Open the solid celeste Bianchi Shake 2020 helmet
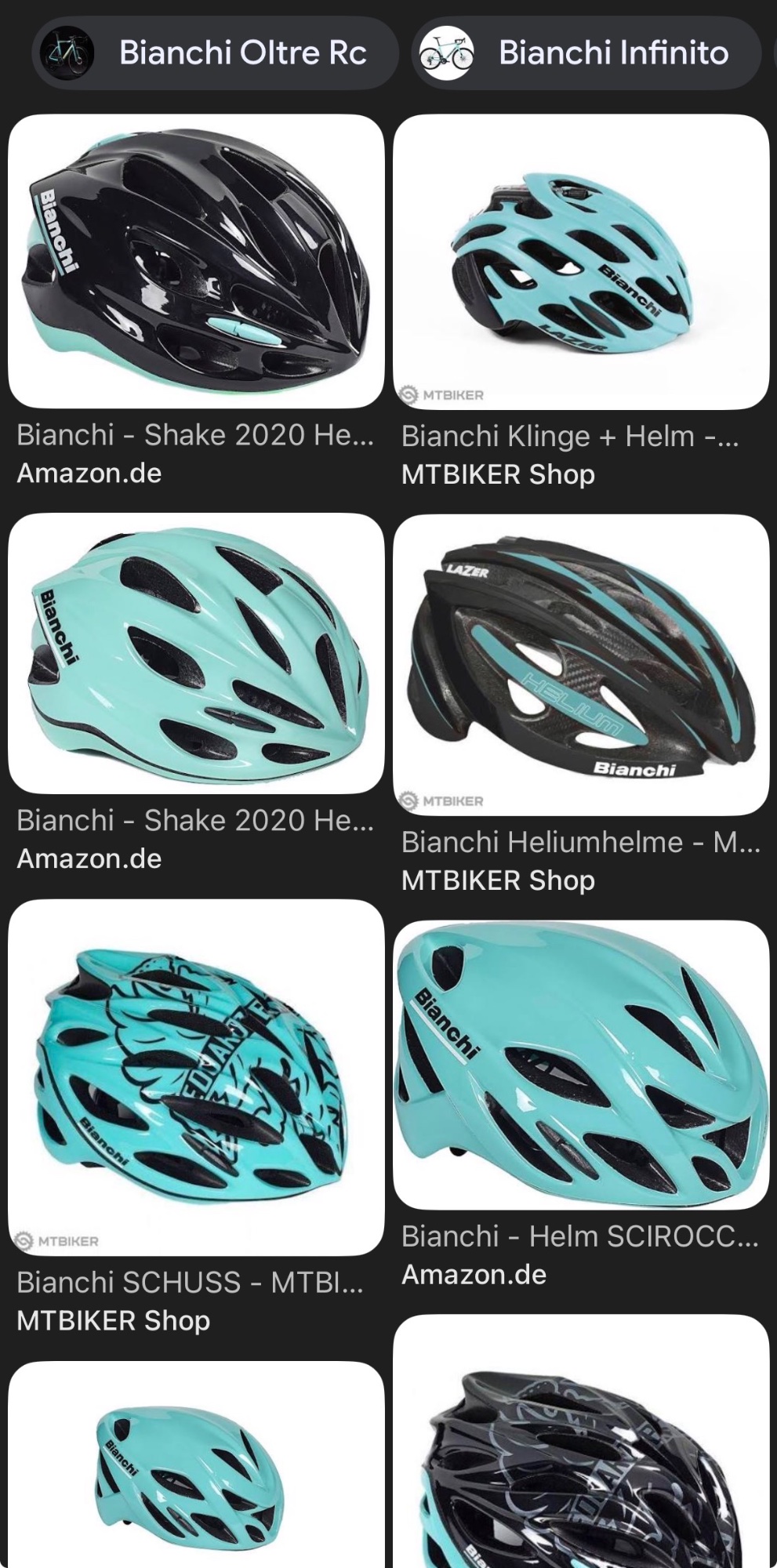777x1568 pixels. 196,653
